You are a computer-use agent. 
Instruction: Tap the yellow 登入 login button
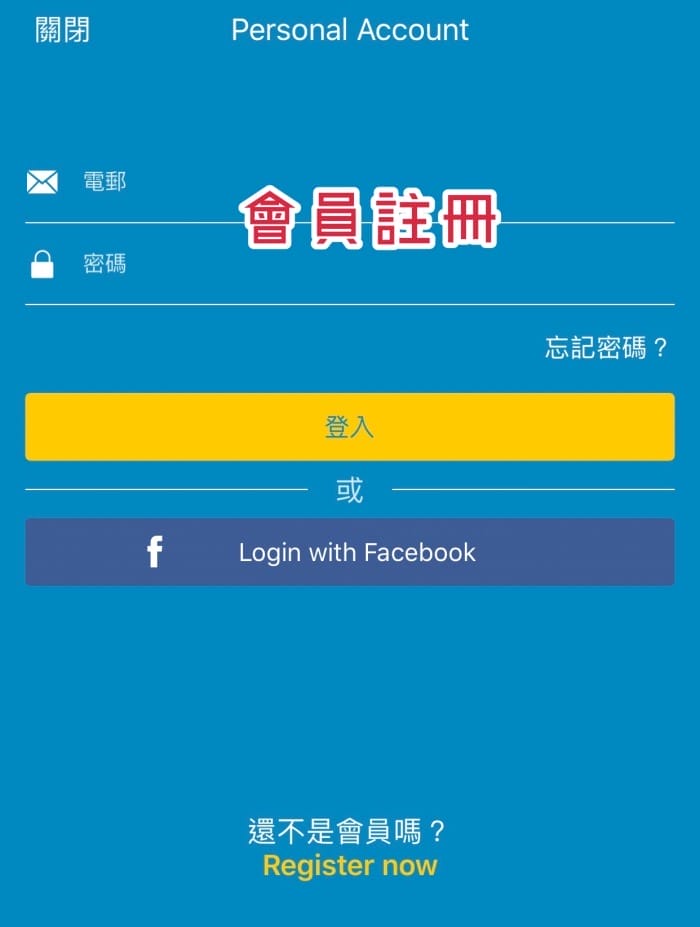[x=349, y=427]
